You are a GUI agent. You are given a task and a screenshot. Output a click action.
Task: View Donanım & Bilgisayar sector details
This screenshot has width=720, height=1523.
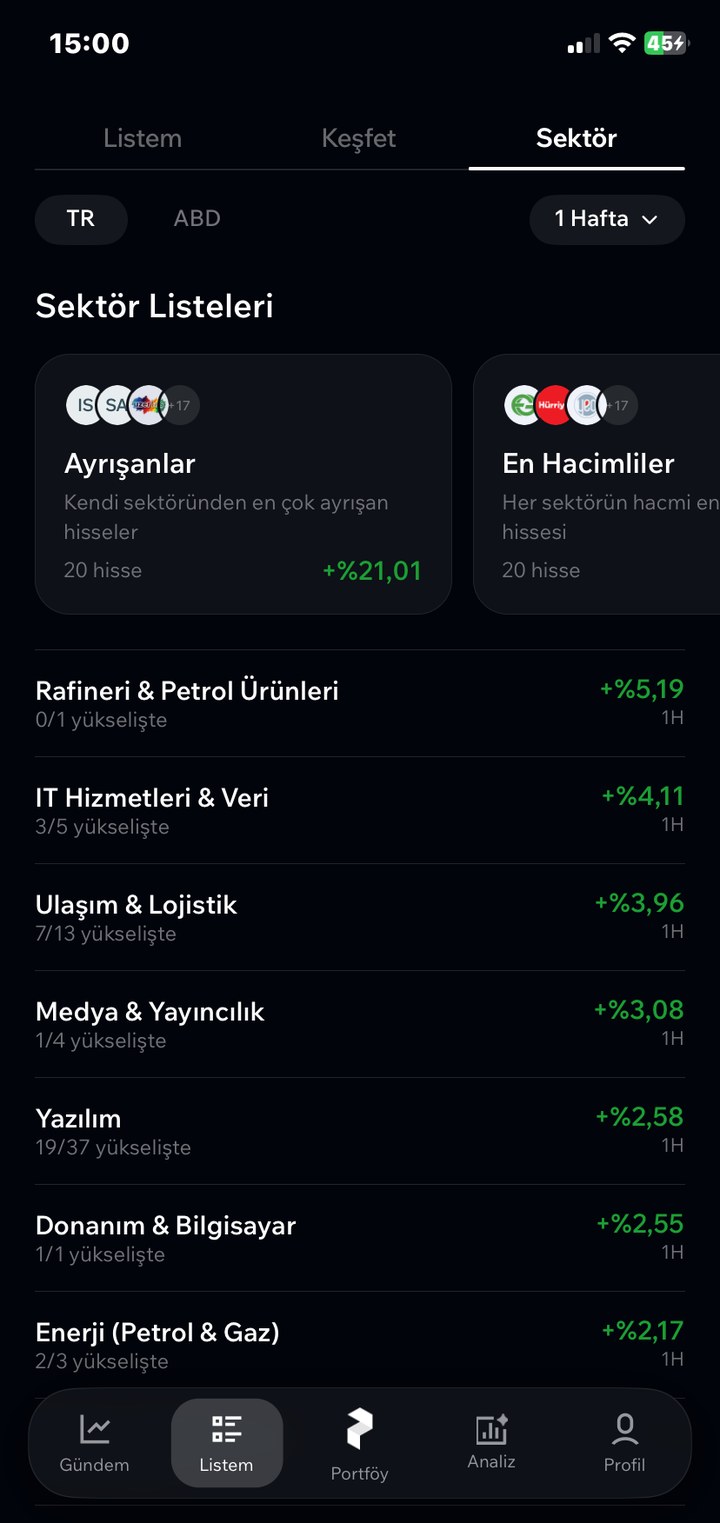click(360, 1238)
